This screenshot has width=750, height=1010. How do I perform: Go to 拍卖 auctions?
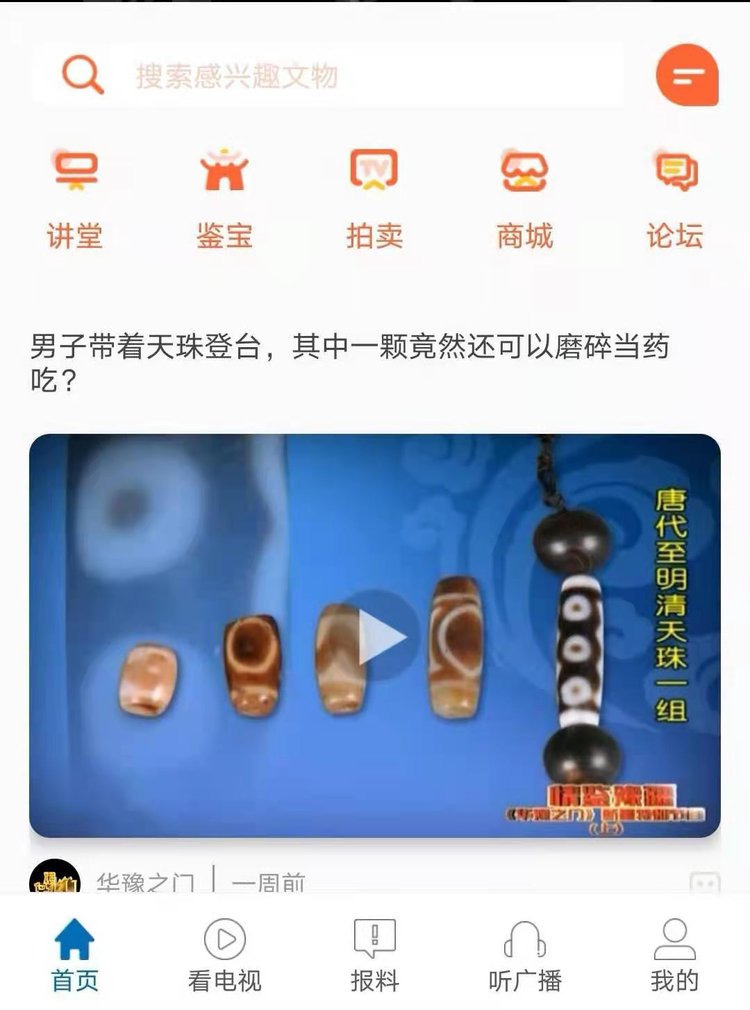[x=374, y=199]
